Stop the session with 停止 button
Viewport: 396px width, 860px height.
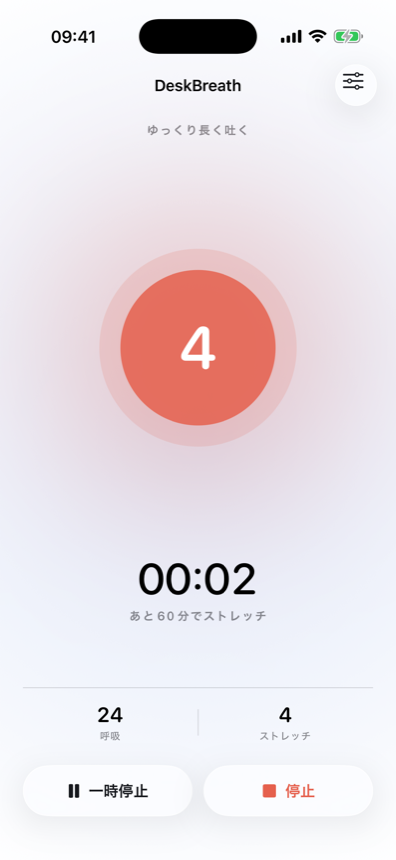coord(288,791)
